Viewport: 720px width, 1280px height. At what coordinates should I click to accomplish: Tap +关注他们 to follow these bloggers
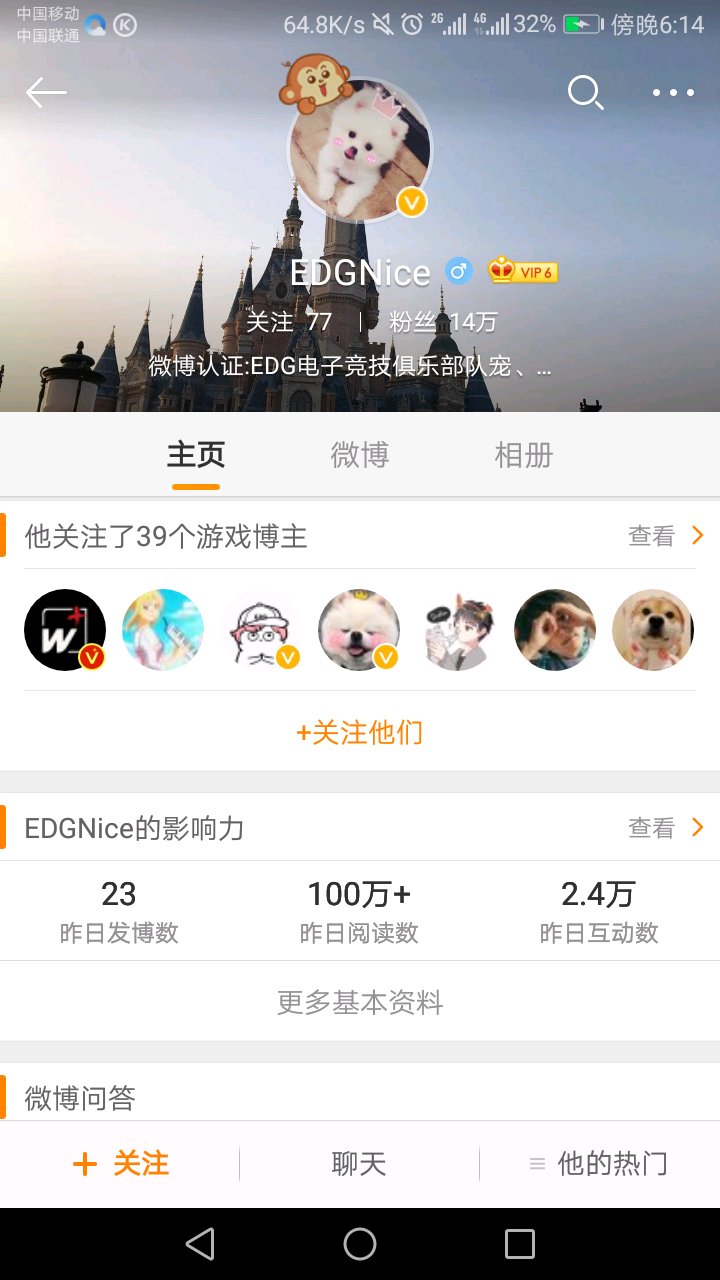pyautogui.click(x=360, y=733)
